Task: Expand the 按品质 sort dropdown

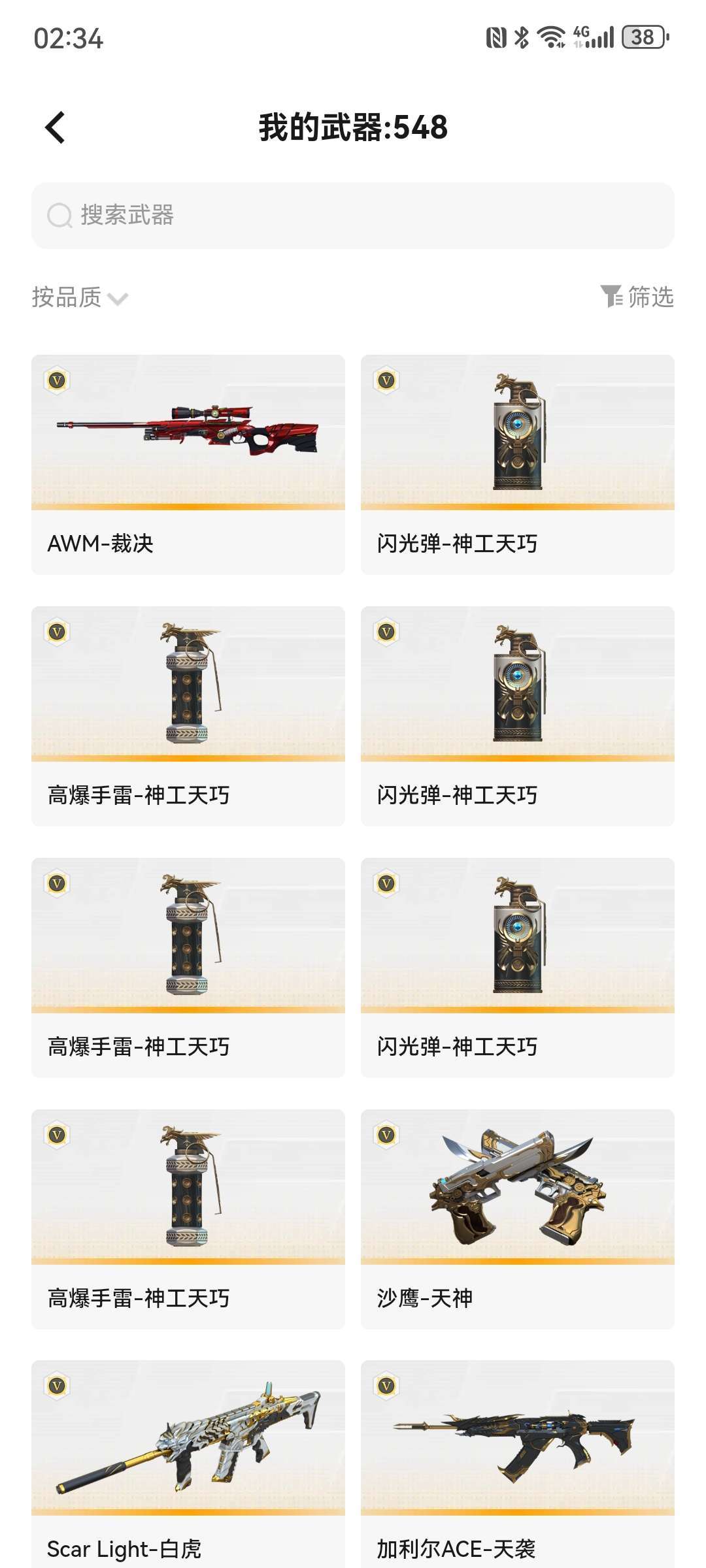Action: pyautogui.click(x=80, y=298)
